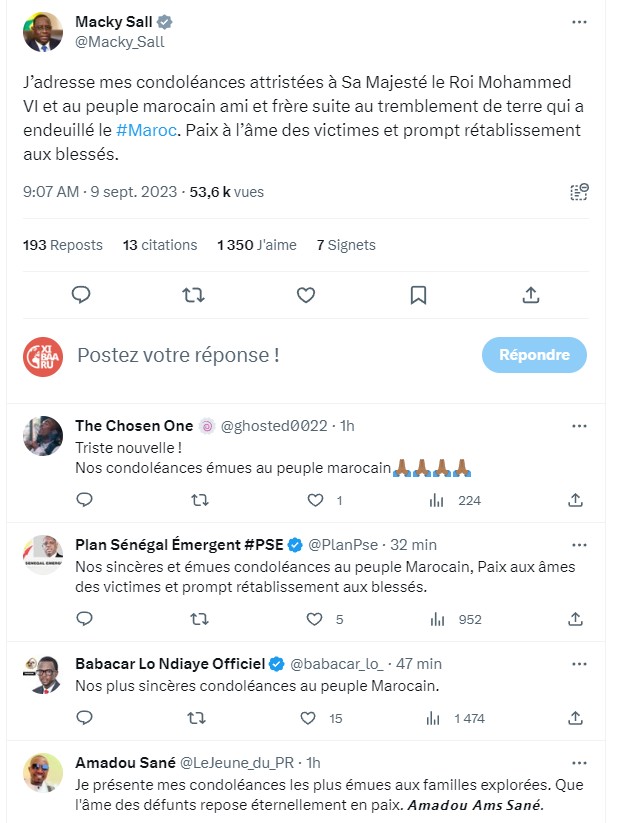Tap the Répondre button
The width and height of the screenshot is (626, 823).
click(x=534, y=355)
